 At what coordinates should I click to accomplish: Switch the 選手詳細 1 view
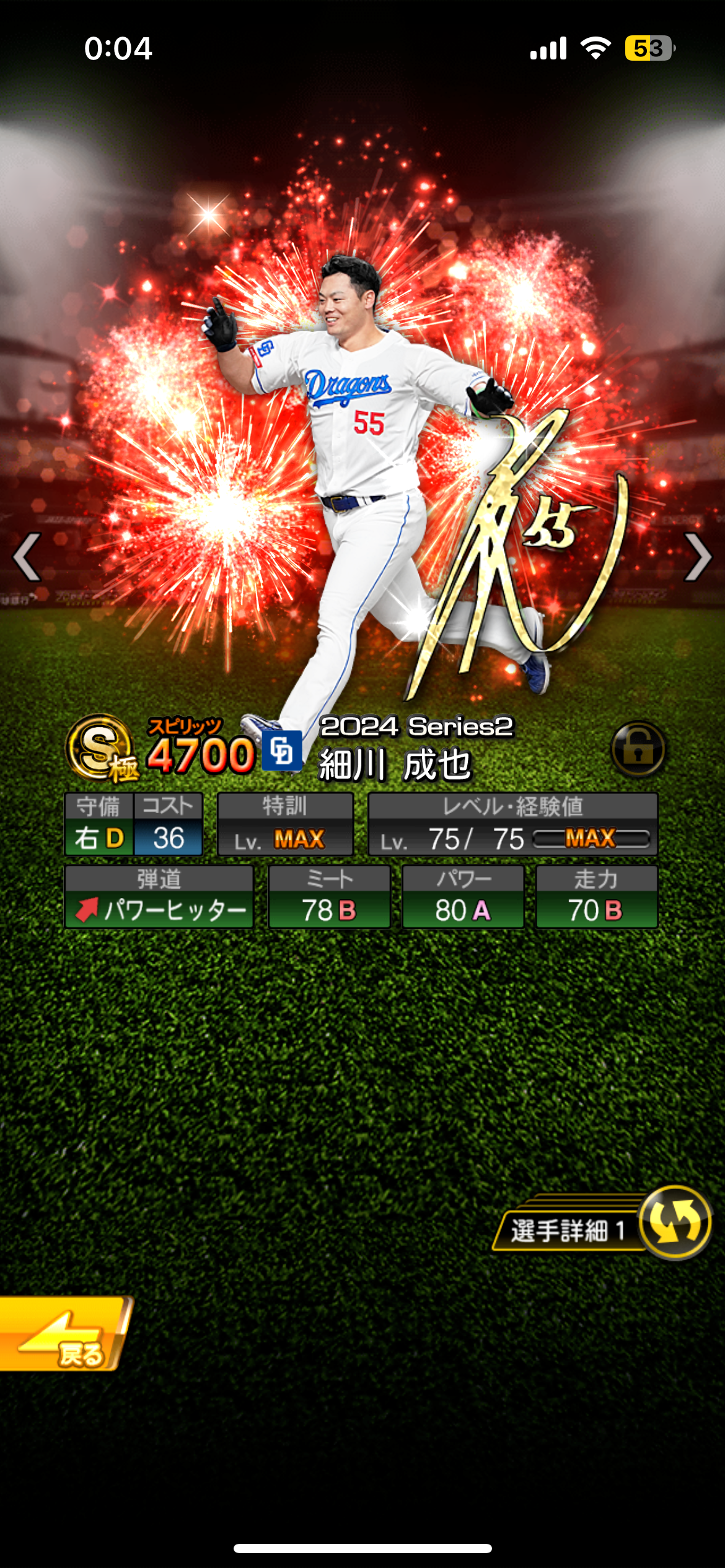(674, 1223)
